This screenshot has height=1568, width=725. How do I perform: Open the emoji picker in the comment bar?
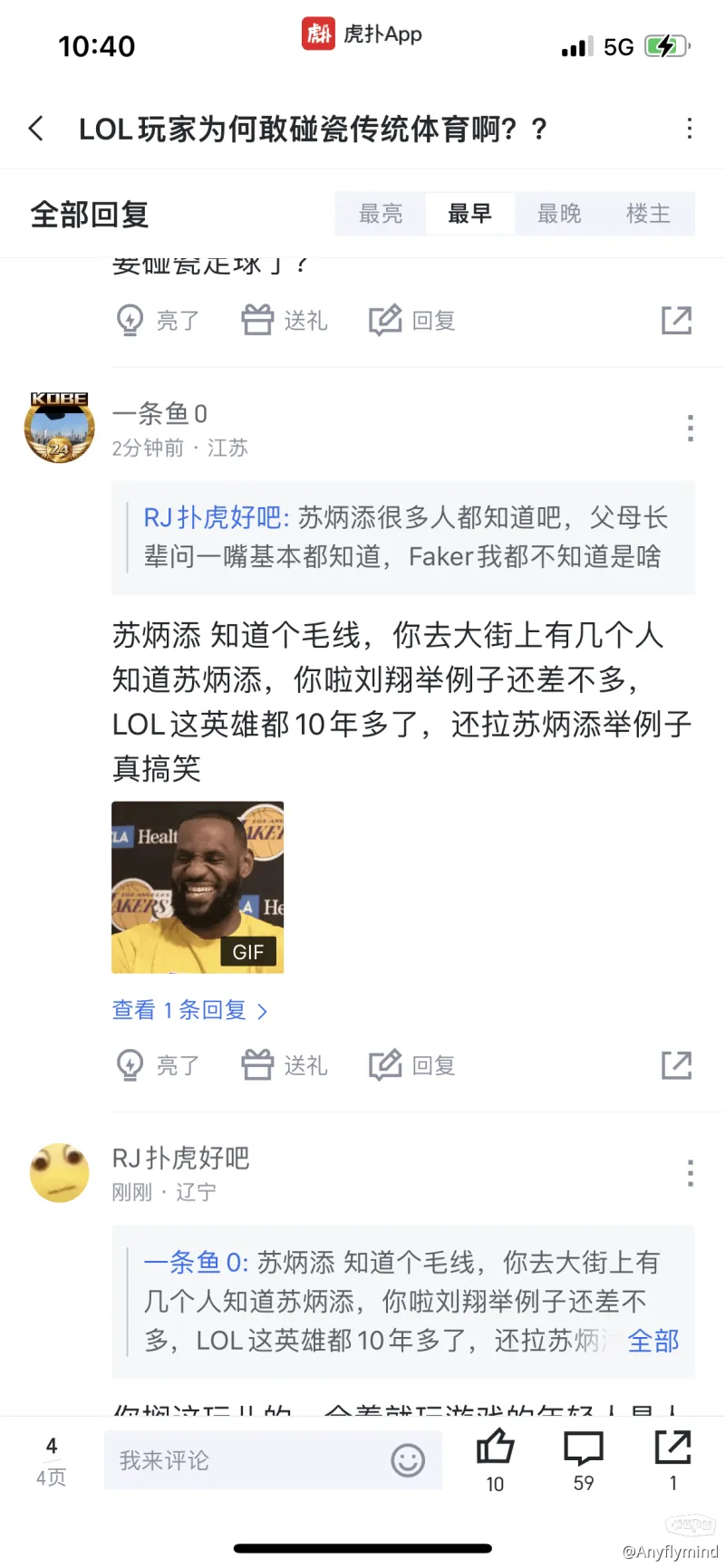click(408, 1460)
